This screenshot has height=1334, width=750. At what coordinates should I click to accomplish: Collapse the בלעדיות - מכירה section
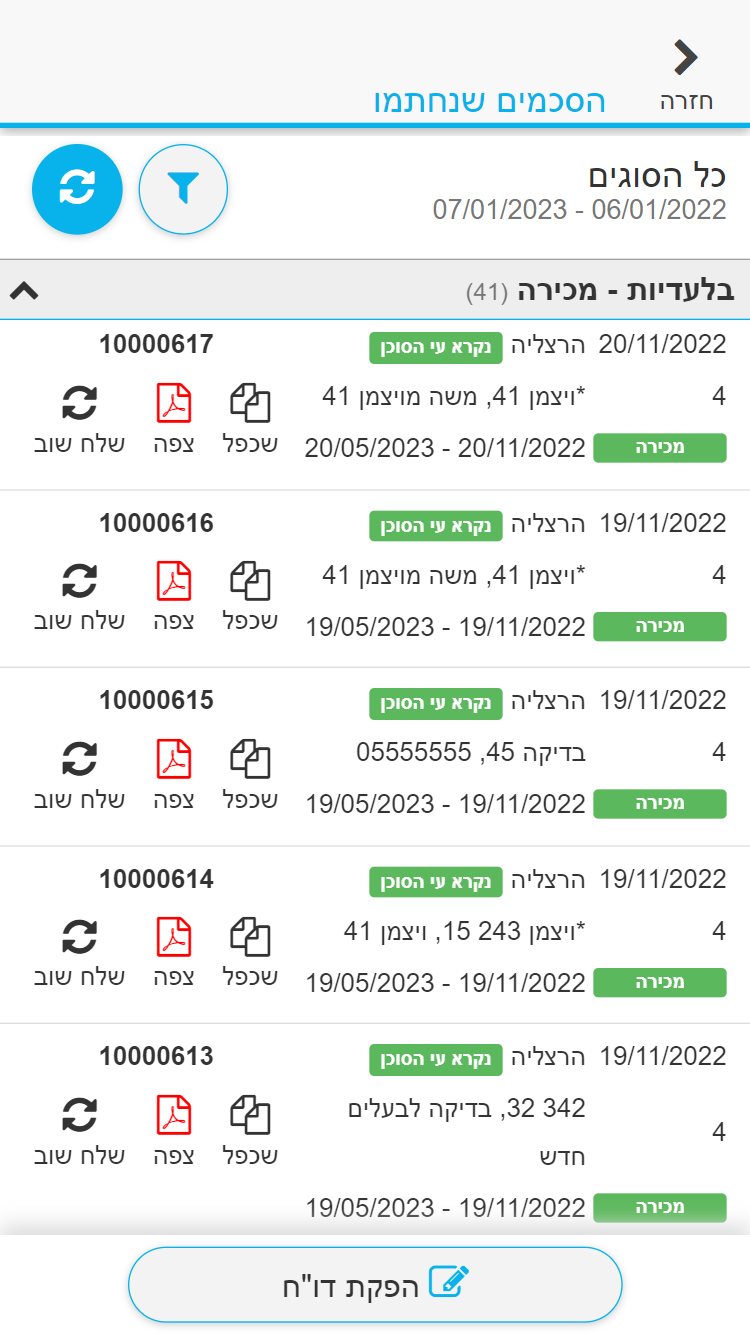[x=24, y=291]
